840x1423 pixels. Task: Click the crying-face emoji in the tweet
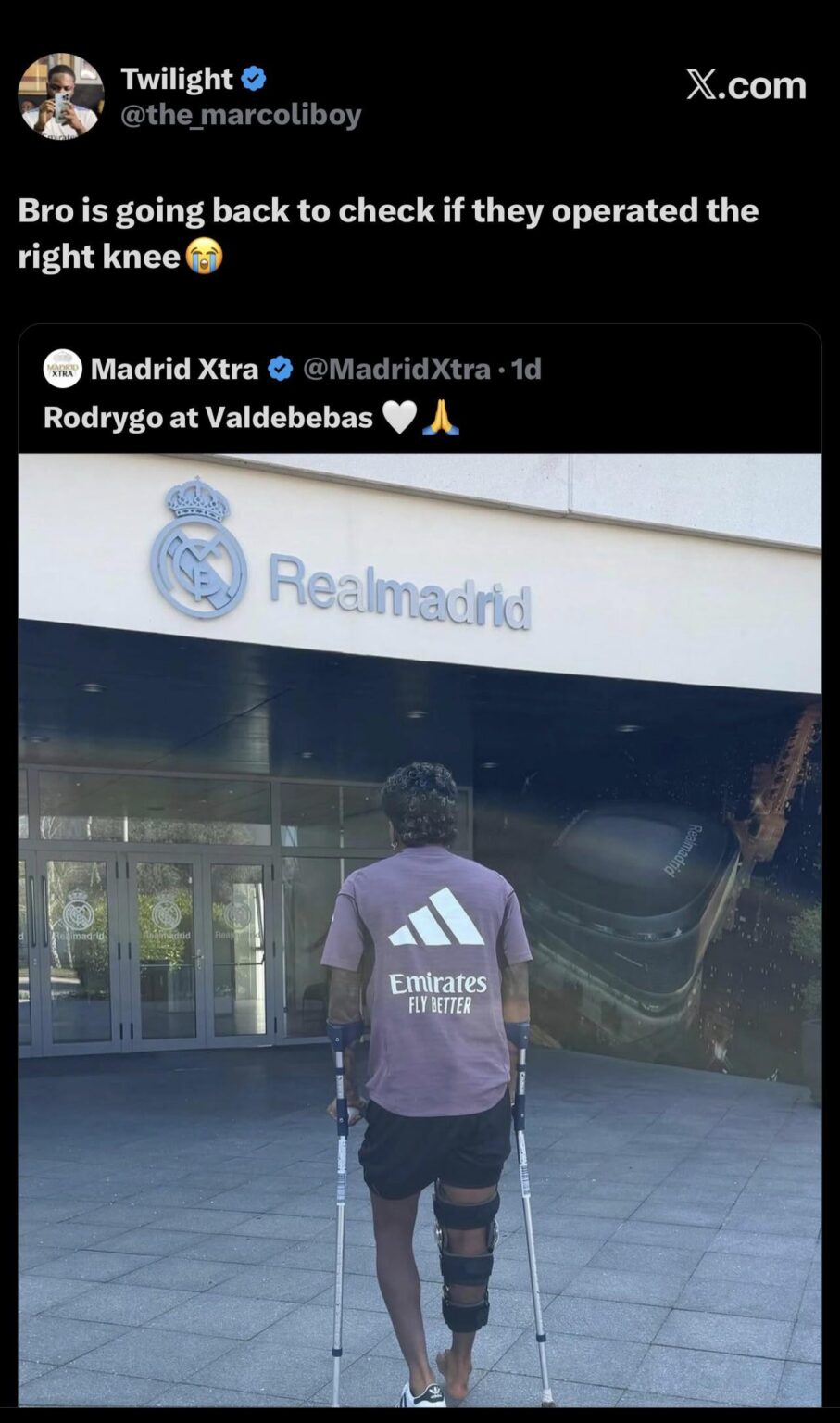203,258
